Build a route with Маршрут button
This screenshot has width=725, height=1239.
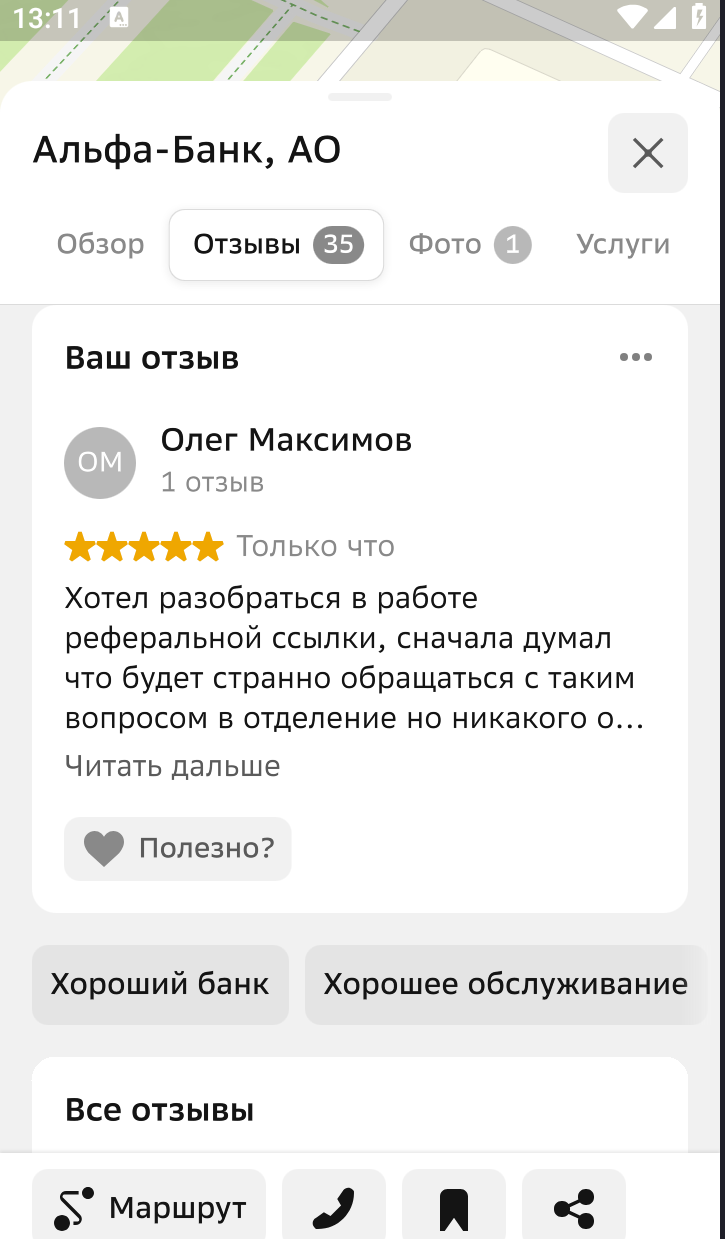point(149,1207)
